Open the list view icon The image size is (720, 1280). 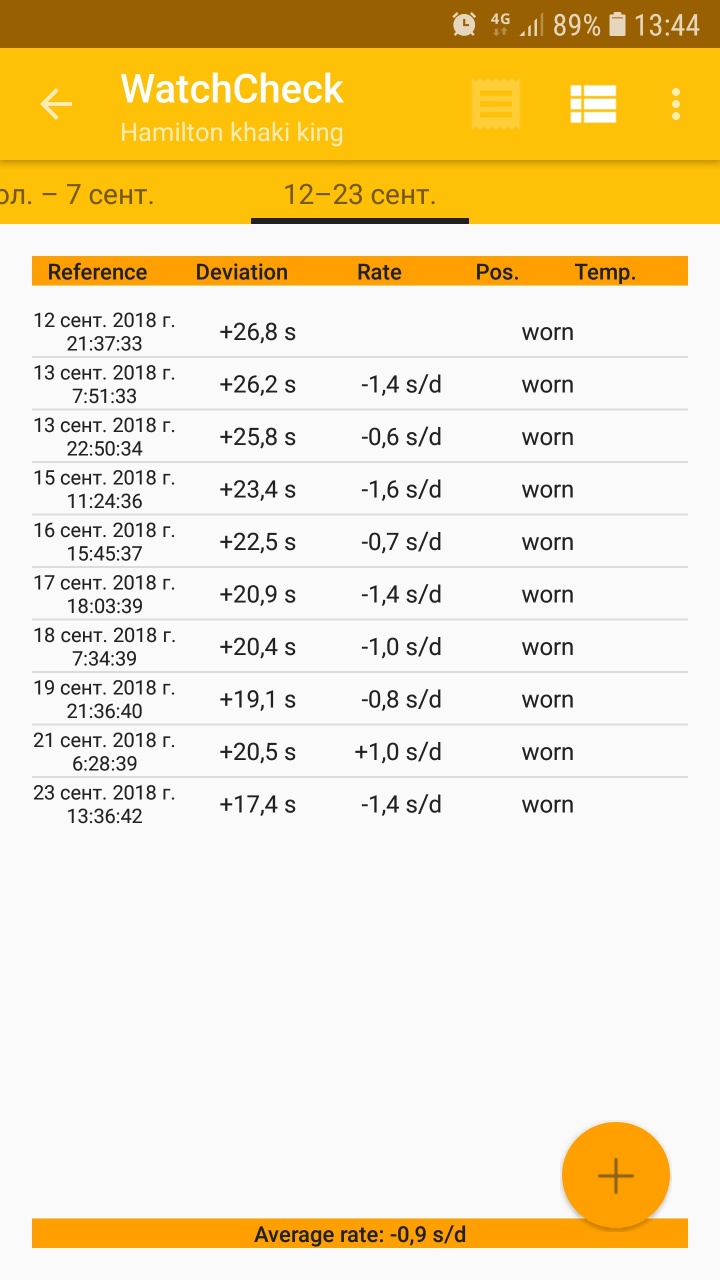593,104
